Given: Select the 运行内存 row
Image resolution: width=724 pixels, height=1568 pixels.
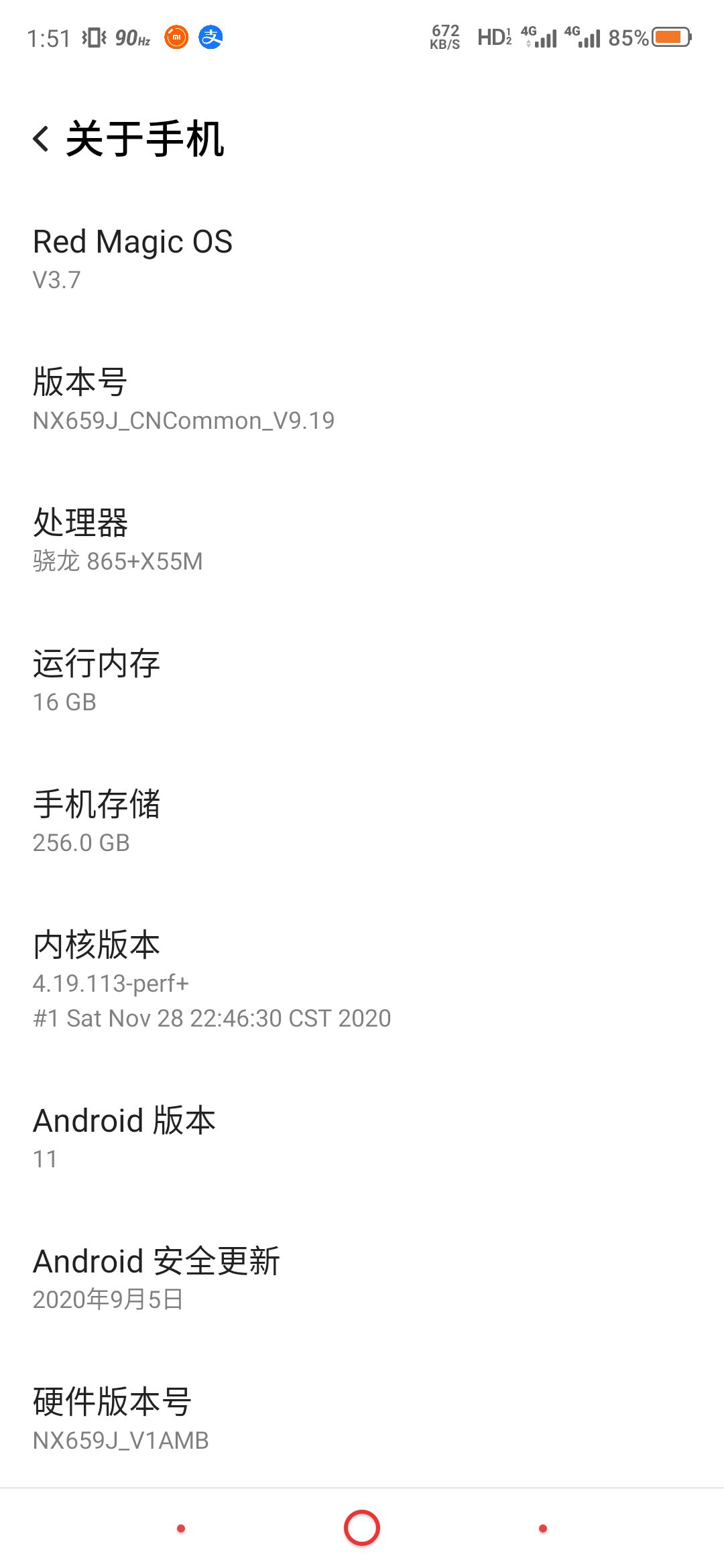Looking at the screenshot, I should tap(362, 681).
